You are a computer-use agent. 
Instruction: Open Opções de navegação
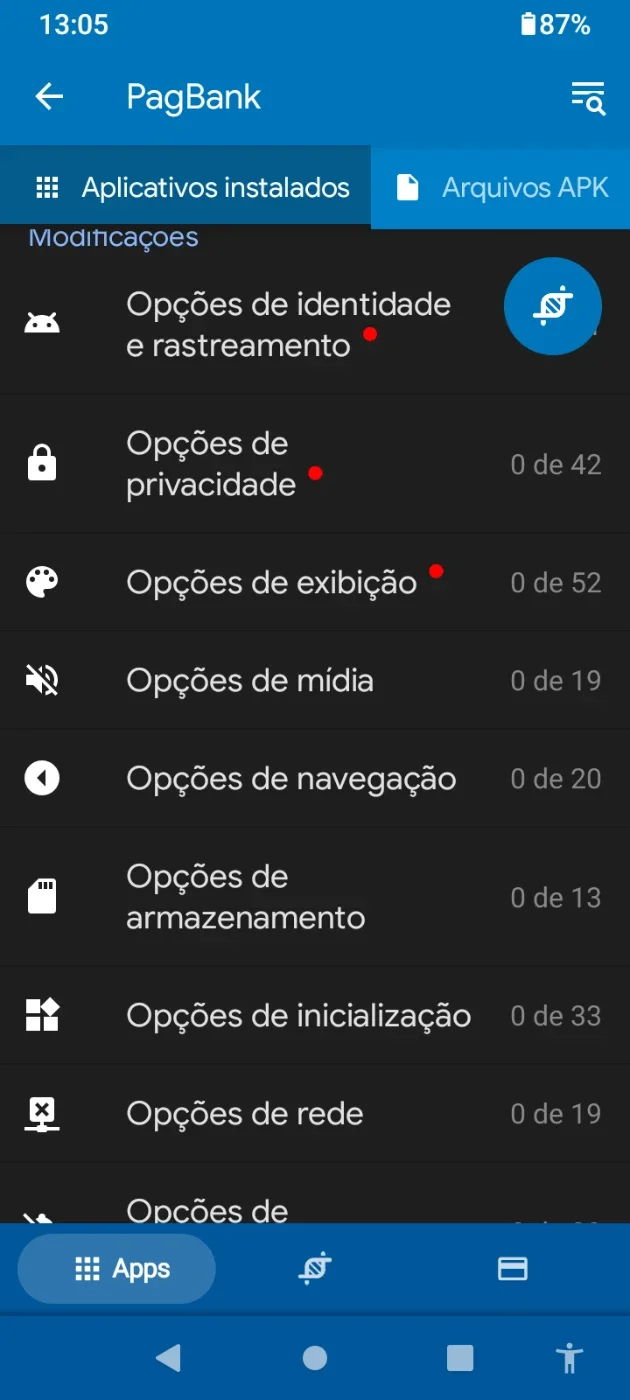[x=315, y=779]
